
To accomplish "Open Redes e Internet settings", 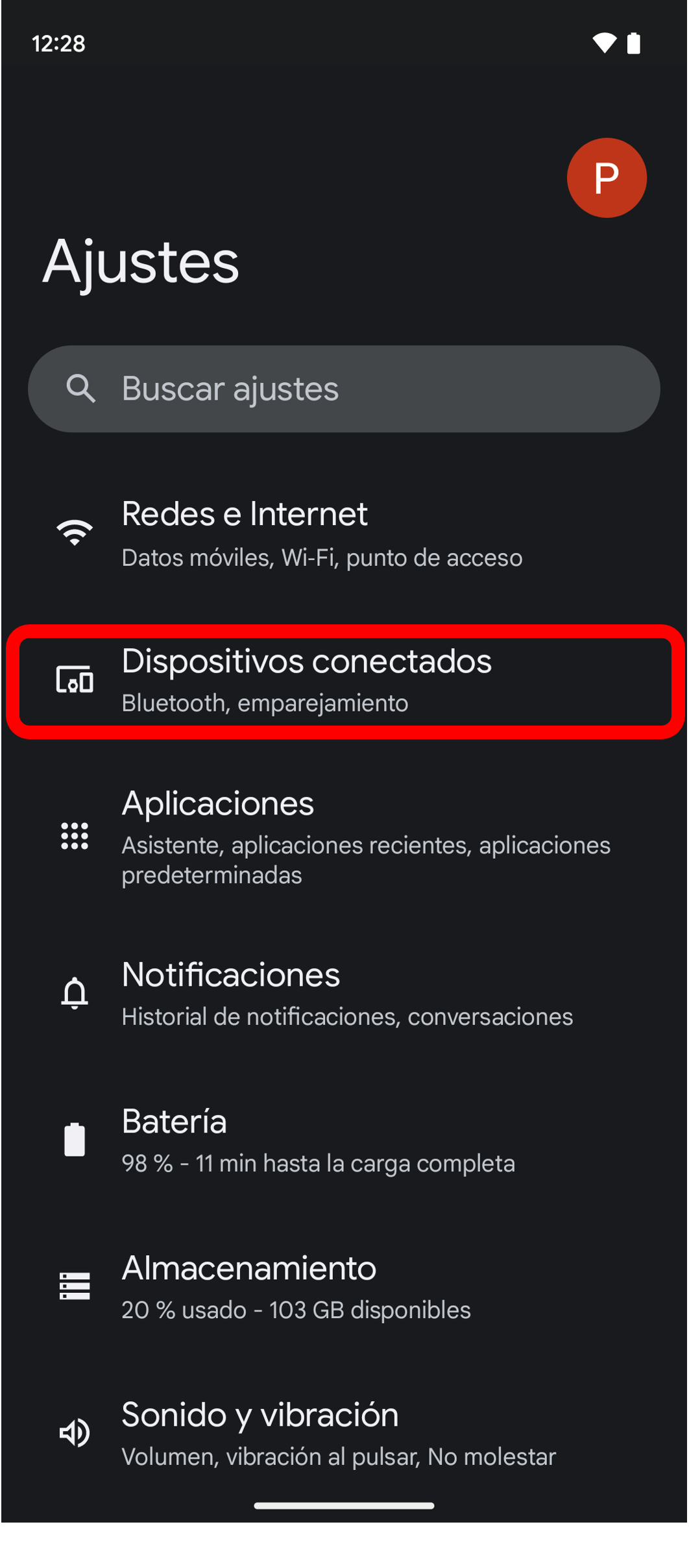I will tap(344, 533).
